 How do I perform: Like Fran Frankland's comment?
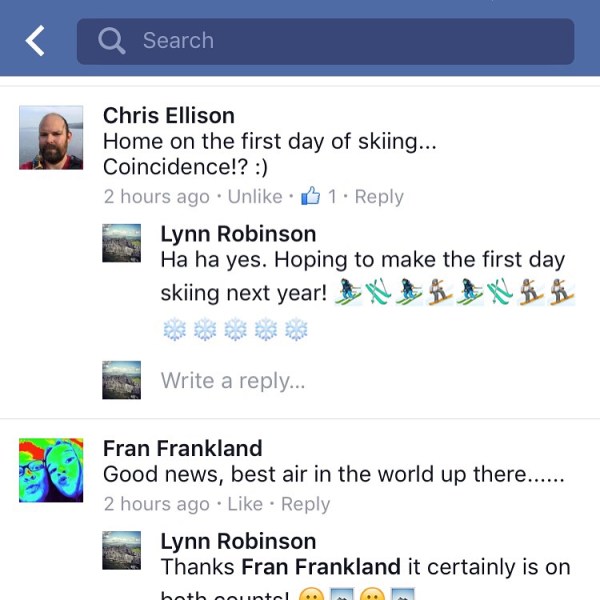click(245, 504)
